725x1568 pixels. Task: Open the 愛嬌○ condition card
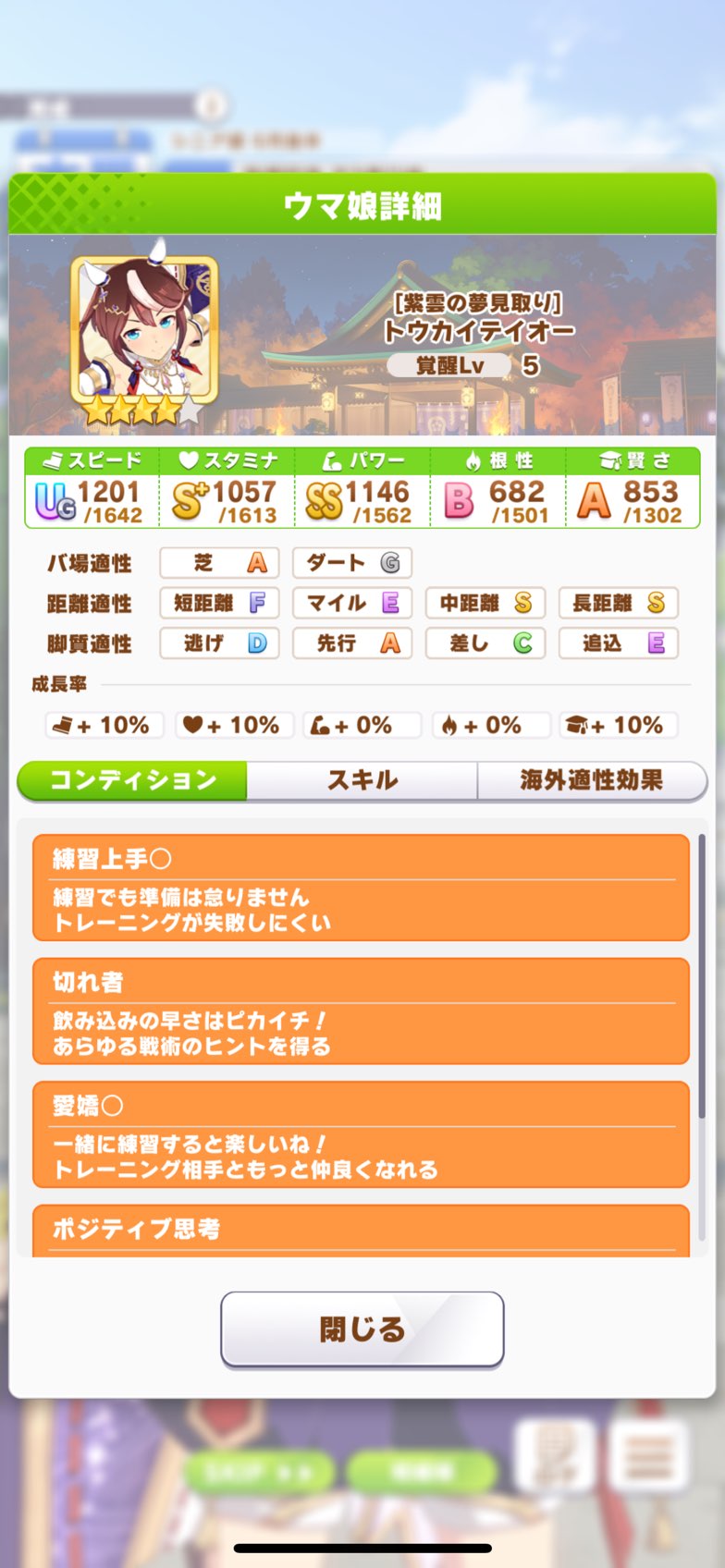click(x=361, y=1134)
